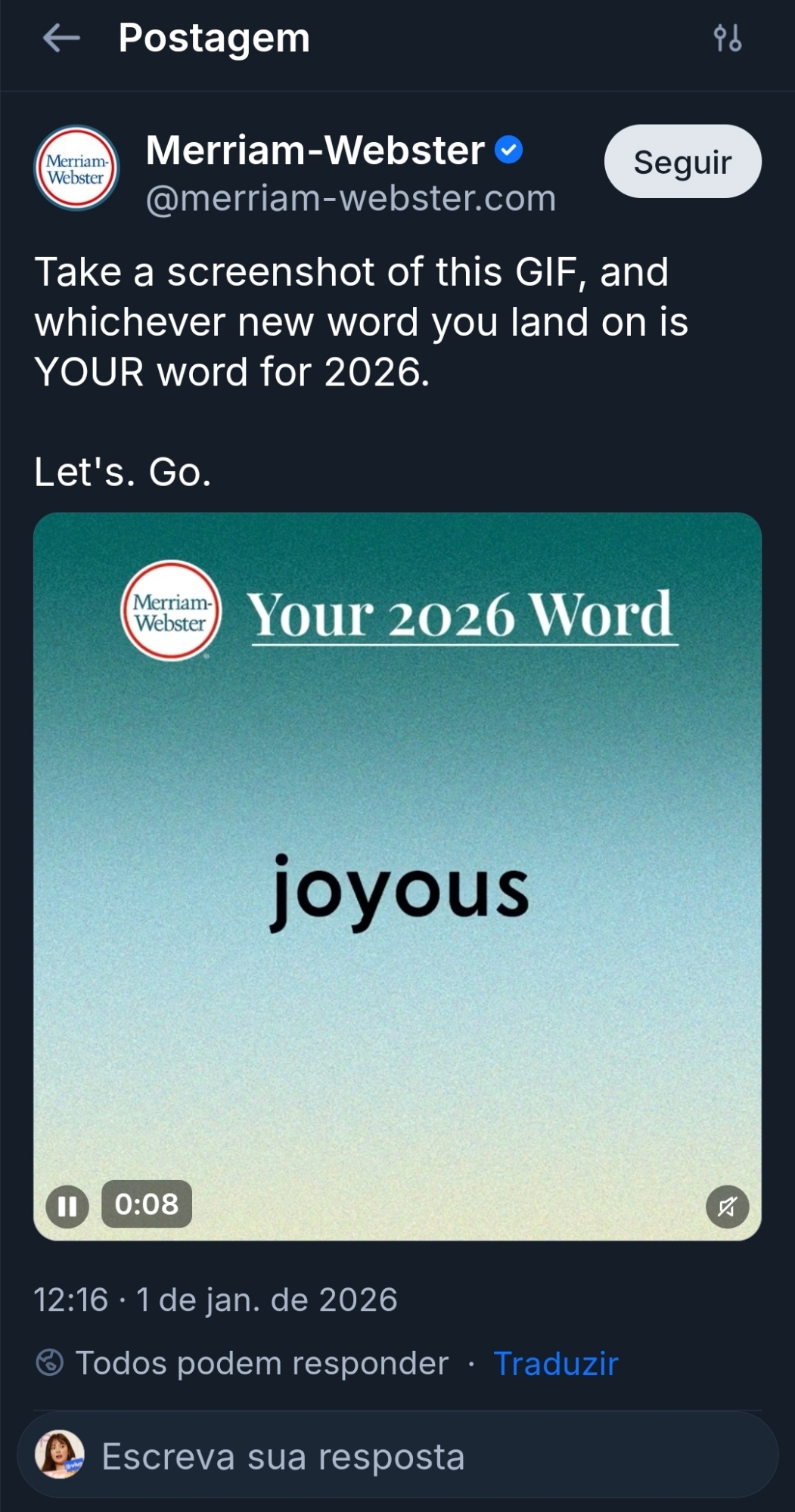The height and width of the screenshot is (1512, 795).
Task: Go back from the Postagem screen
Action: coord(61,38)
